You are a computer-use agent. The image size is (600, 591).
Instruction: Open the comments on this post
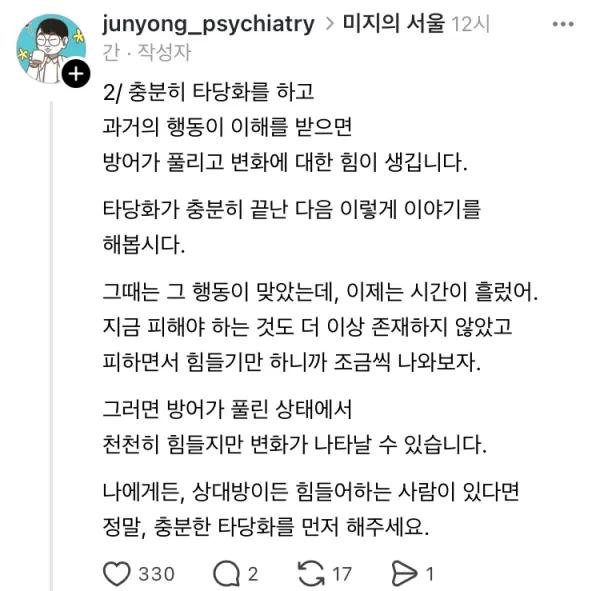[226, 573]
